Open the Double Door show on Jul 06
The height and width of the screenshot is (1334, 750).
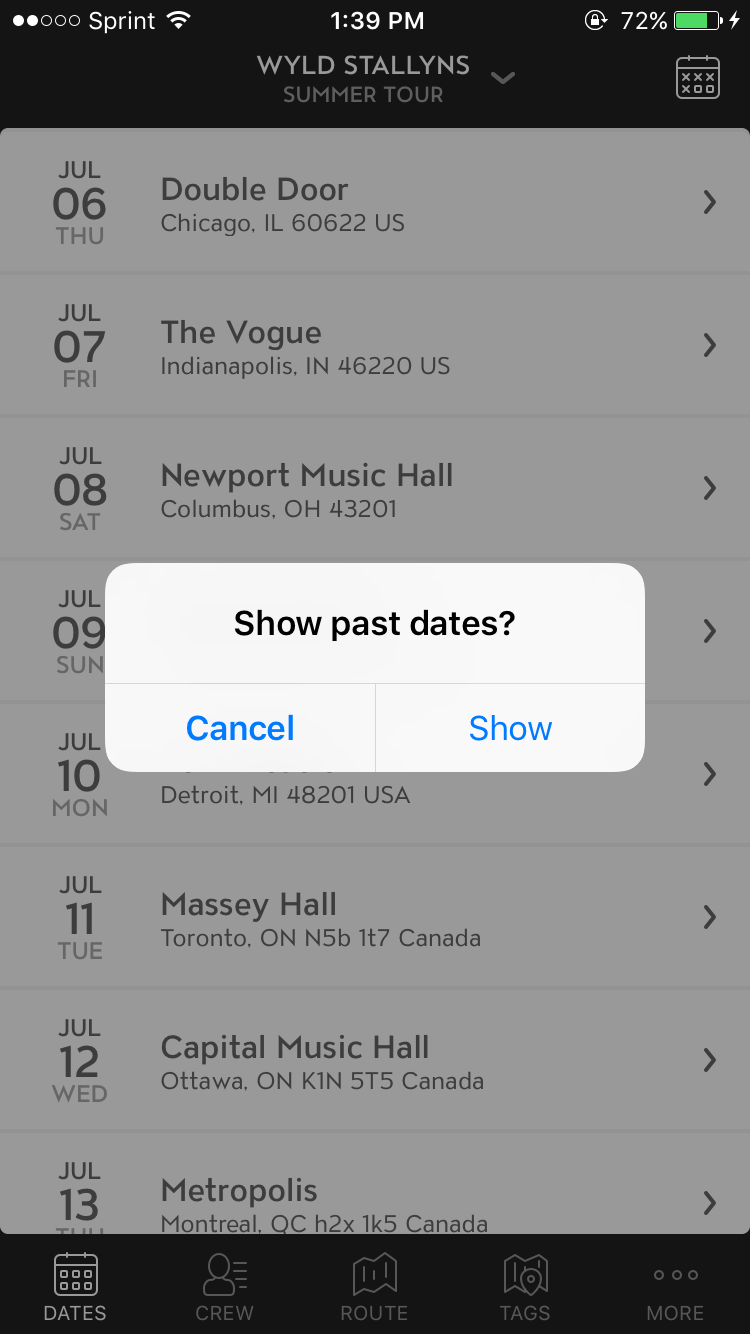[375, 201]
